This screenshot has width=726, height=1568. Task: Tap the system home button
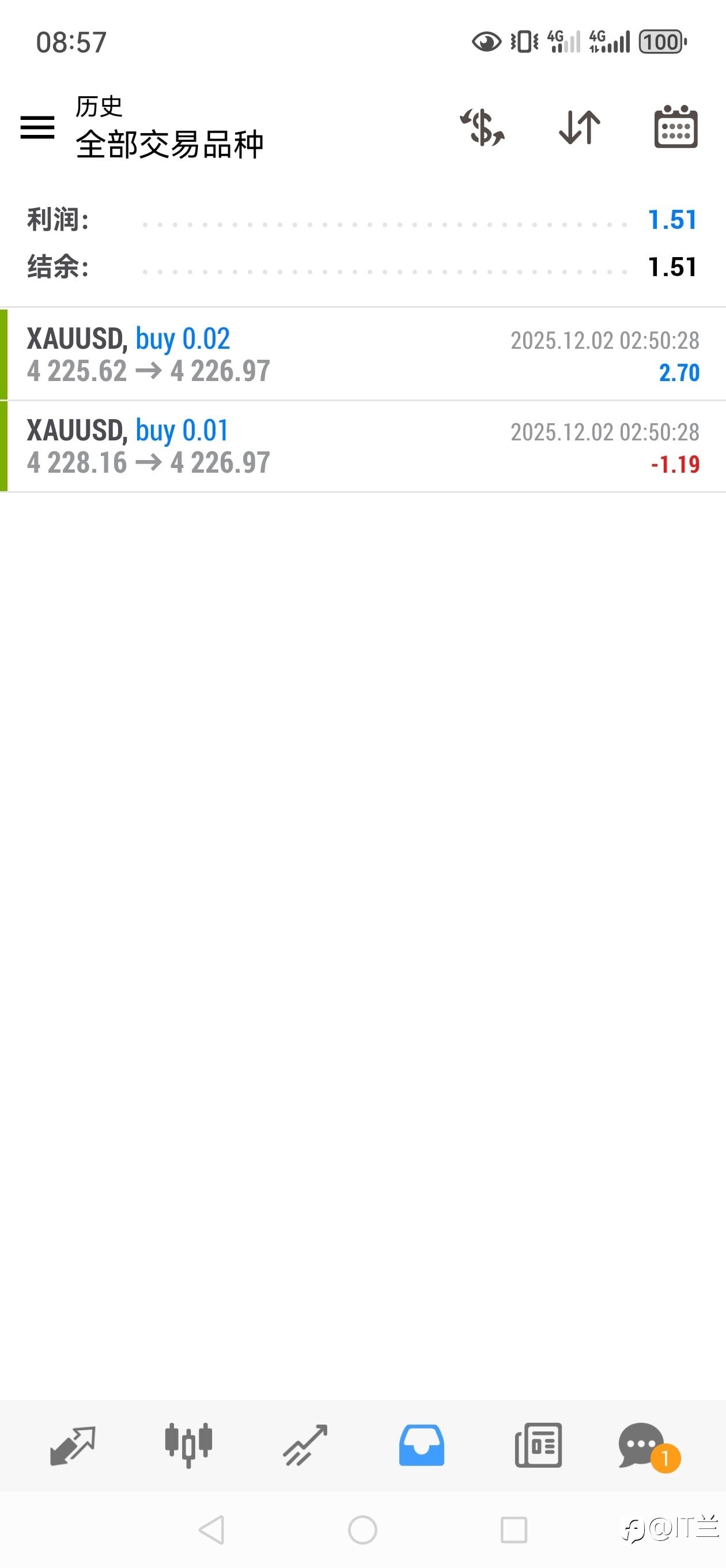362,1529
